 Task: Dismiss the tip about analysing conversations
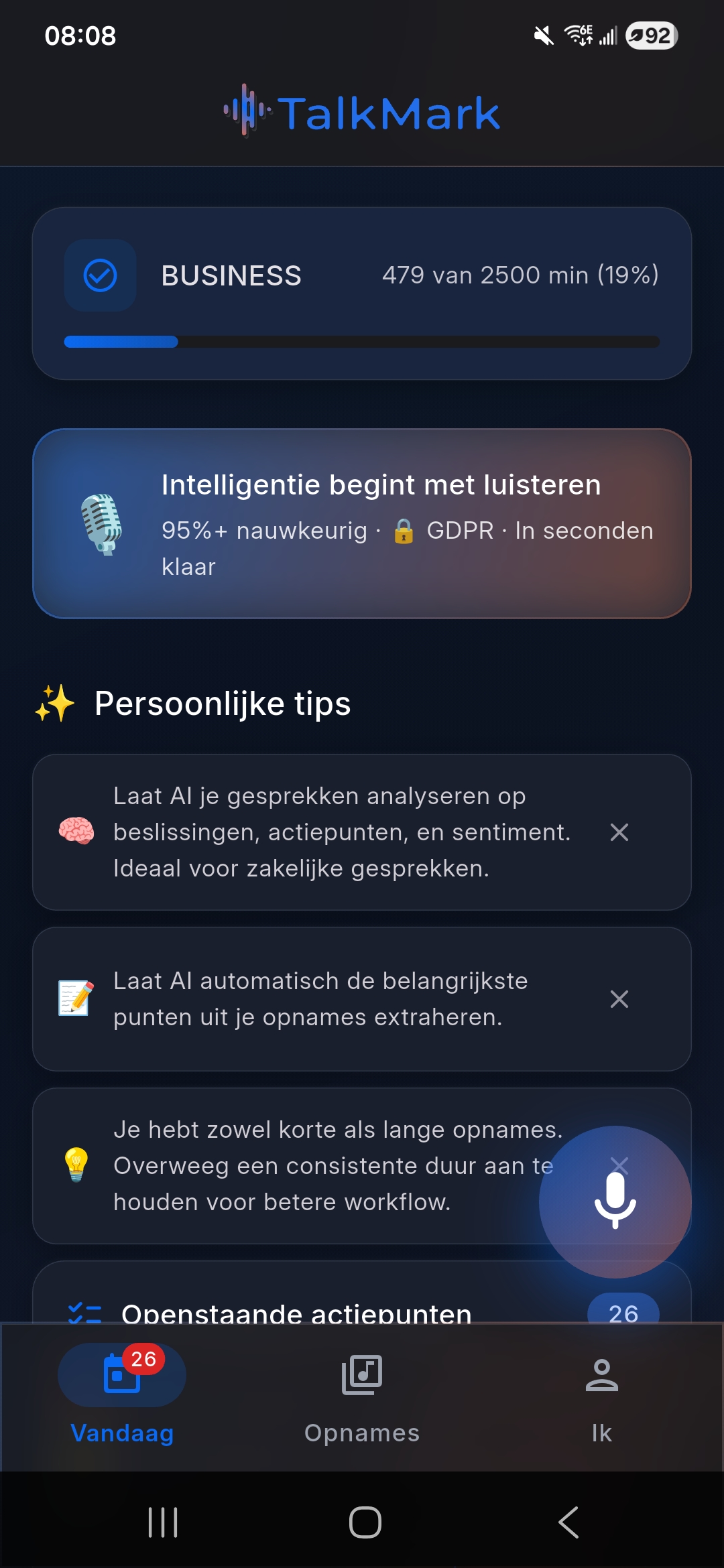[619, 832]
